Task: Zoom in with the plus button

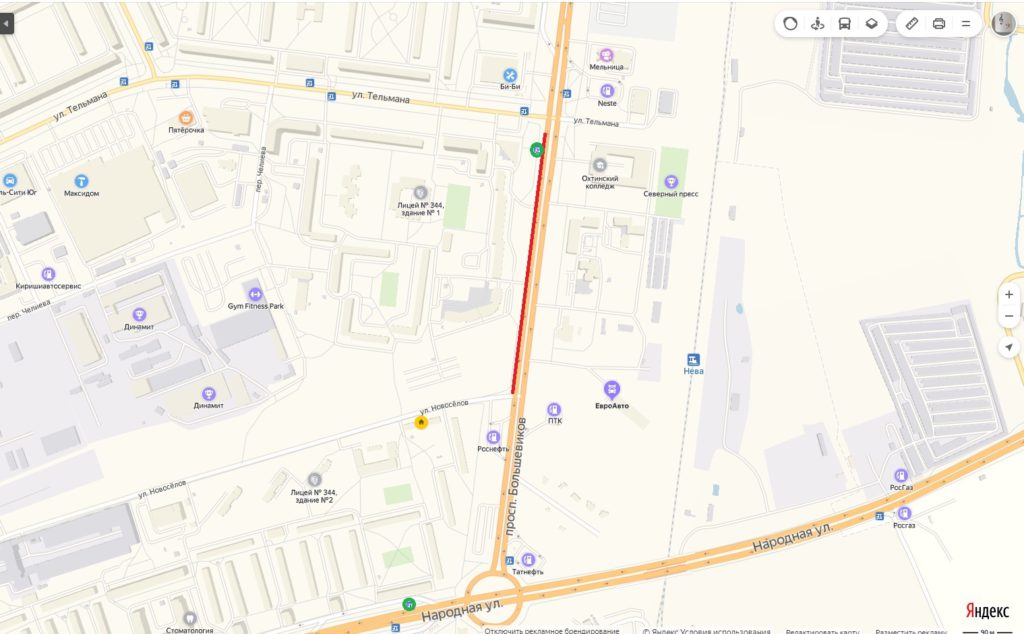Action: pos(1008,293)
